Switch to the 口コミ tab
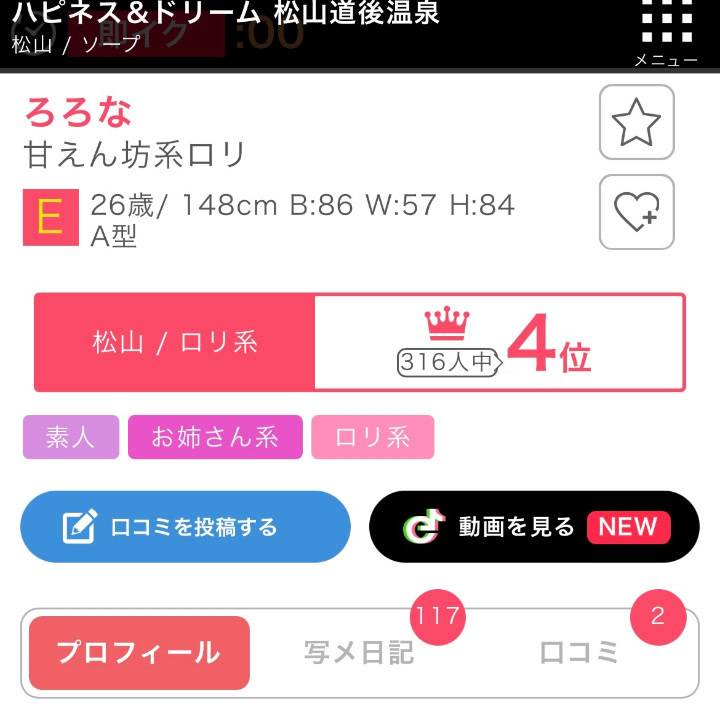The image size is (720, 720). pos(579,653)
